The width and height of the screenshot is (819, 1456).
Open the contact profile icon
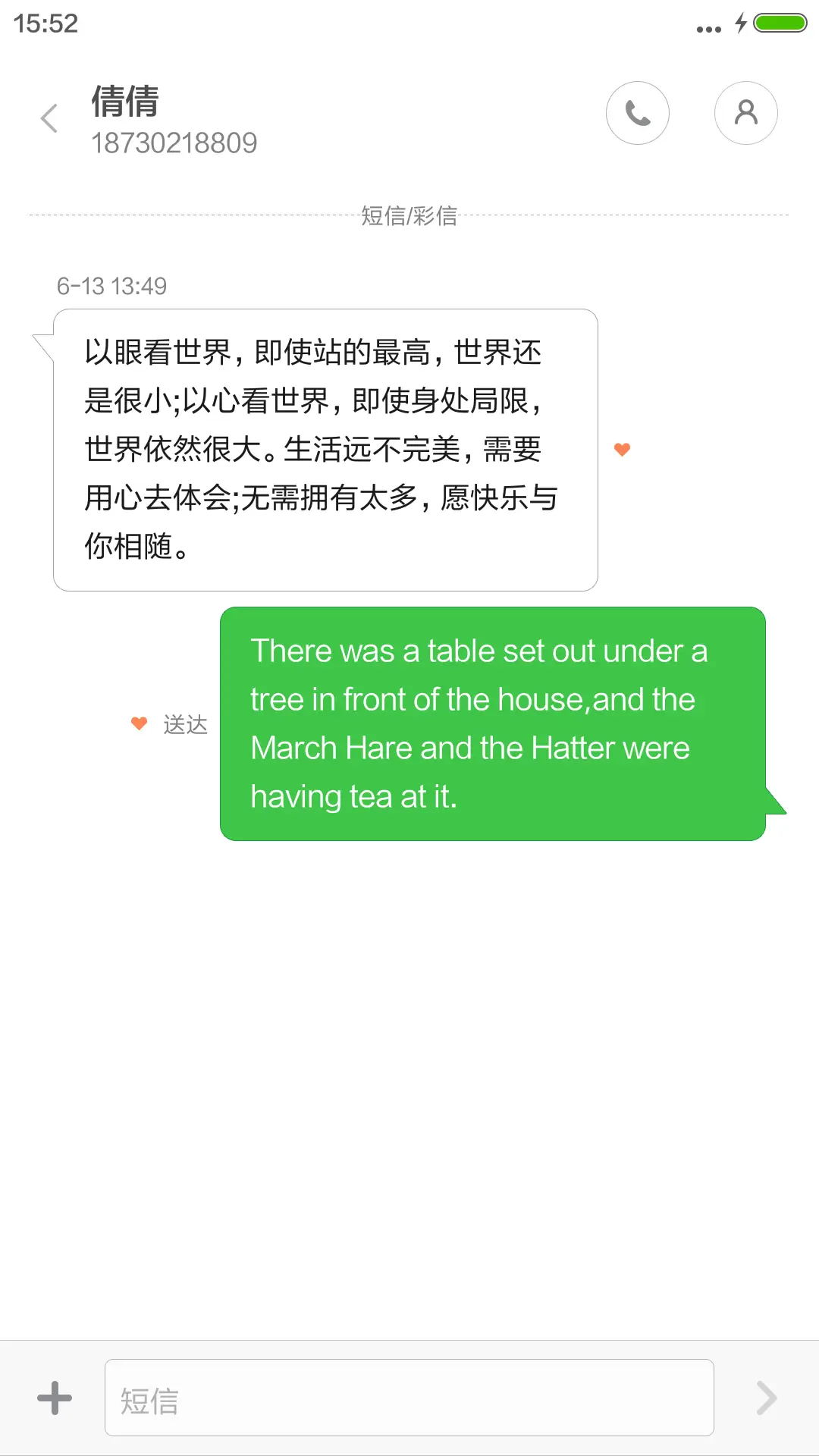click(x=745, y=112)
